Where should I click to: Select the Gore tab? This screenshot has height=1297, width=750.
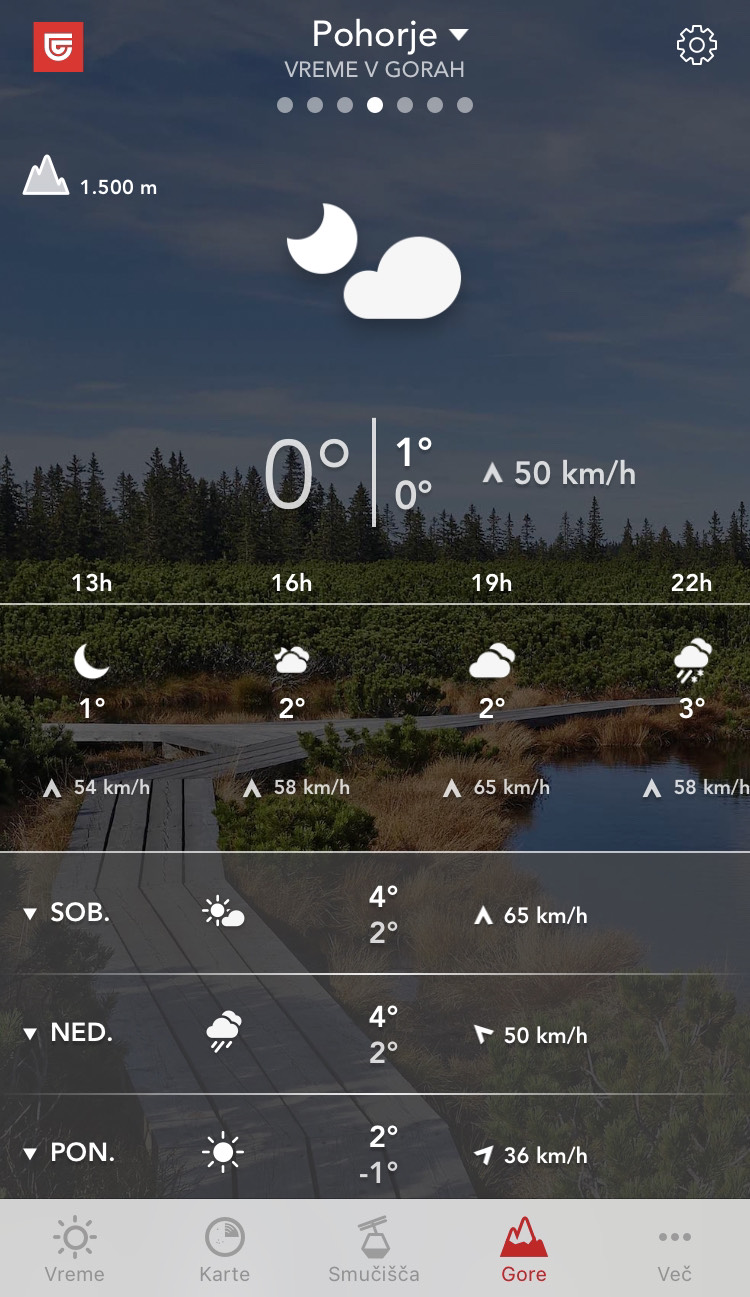point(524,1250)
